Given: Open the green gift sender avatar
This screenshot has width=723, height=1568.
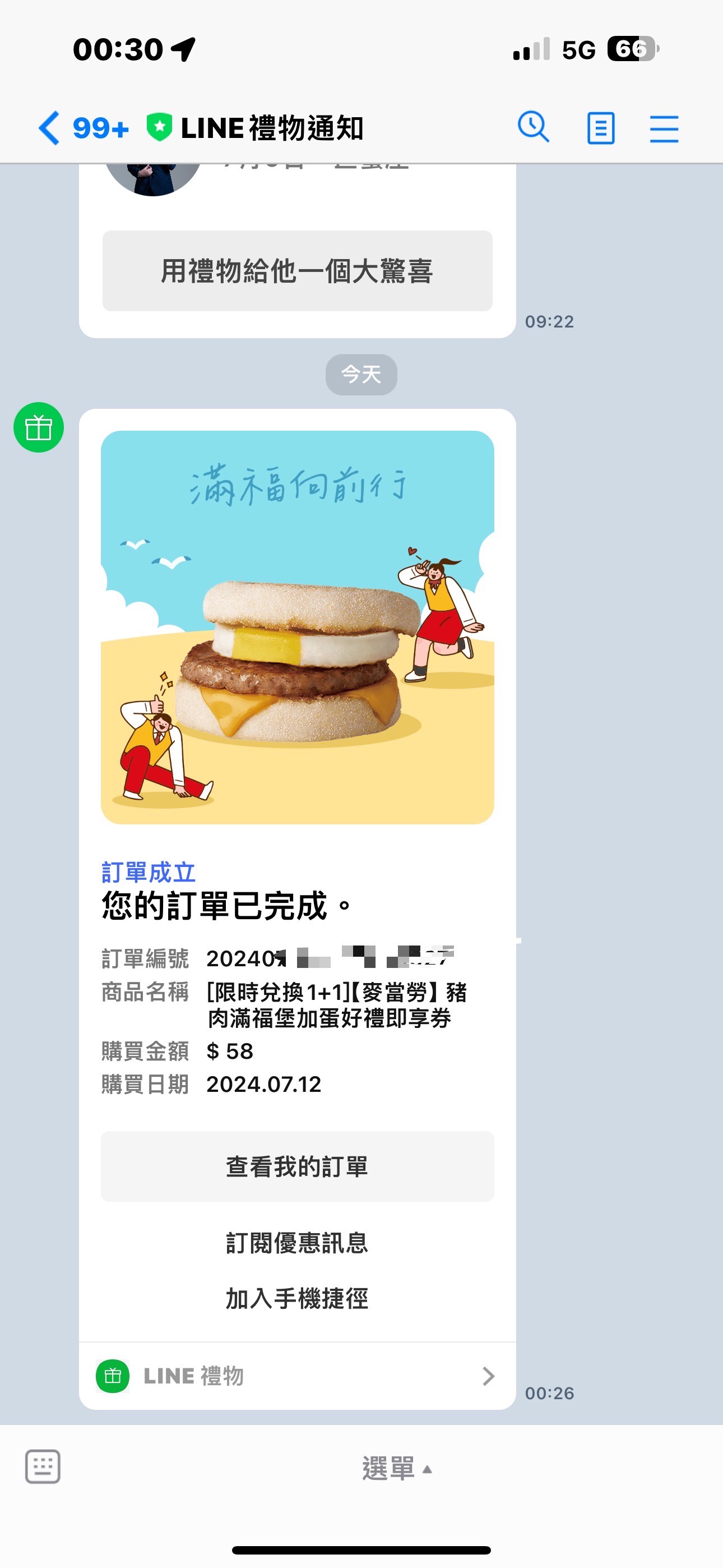Looking at the screenshot, I should (x=38, y=427).
